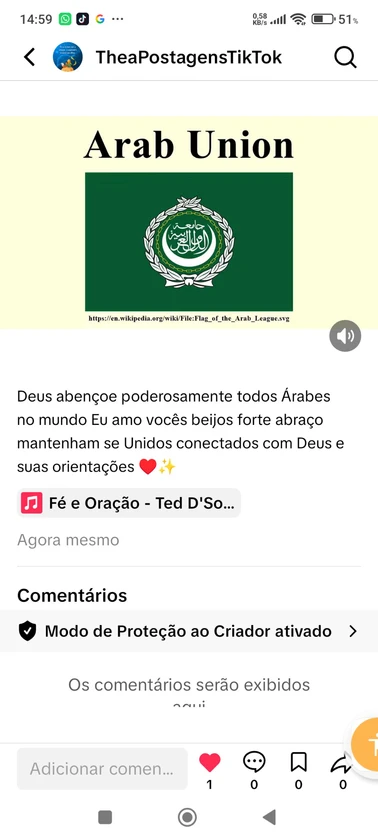Open the Fé e Oração sound chip
The image size is (378, 840).
(x=128, y=503)
